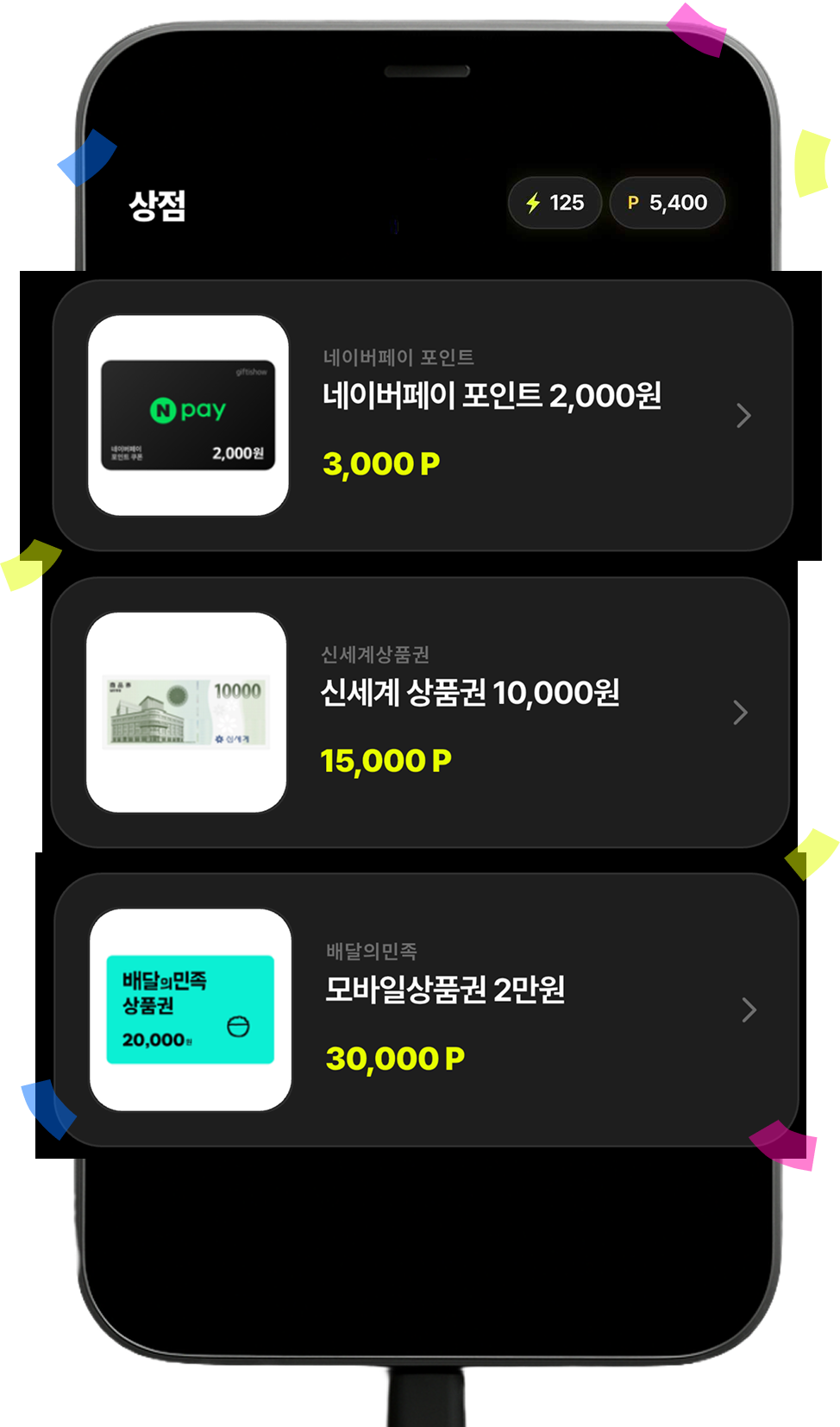The height and width of the screenshot is (1427, 840).
Task: Expand the 네이버페이 포인트 2,000원 item chevron
Action: (x=743, y=415)
